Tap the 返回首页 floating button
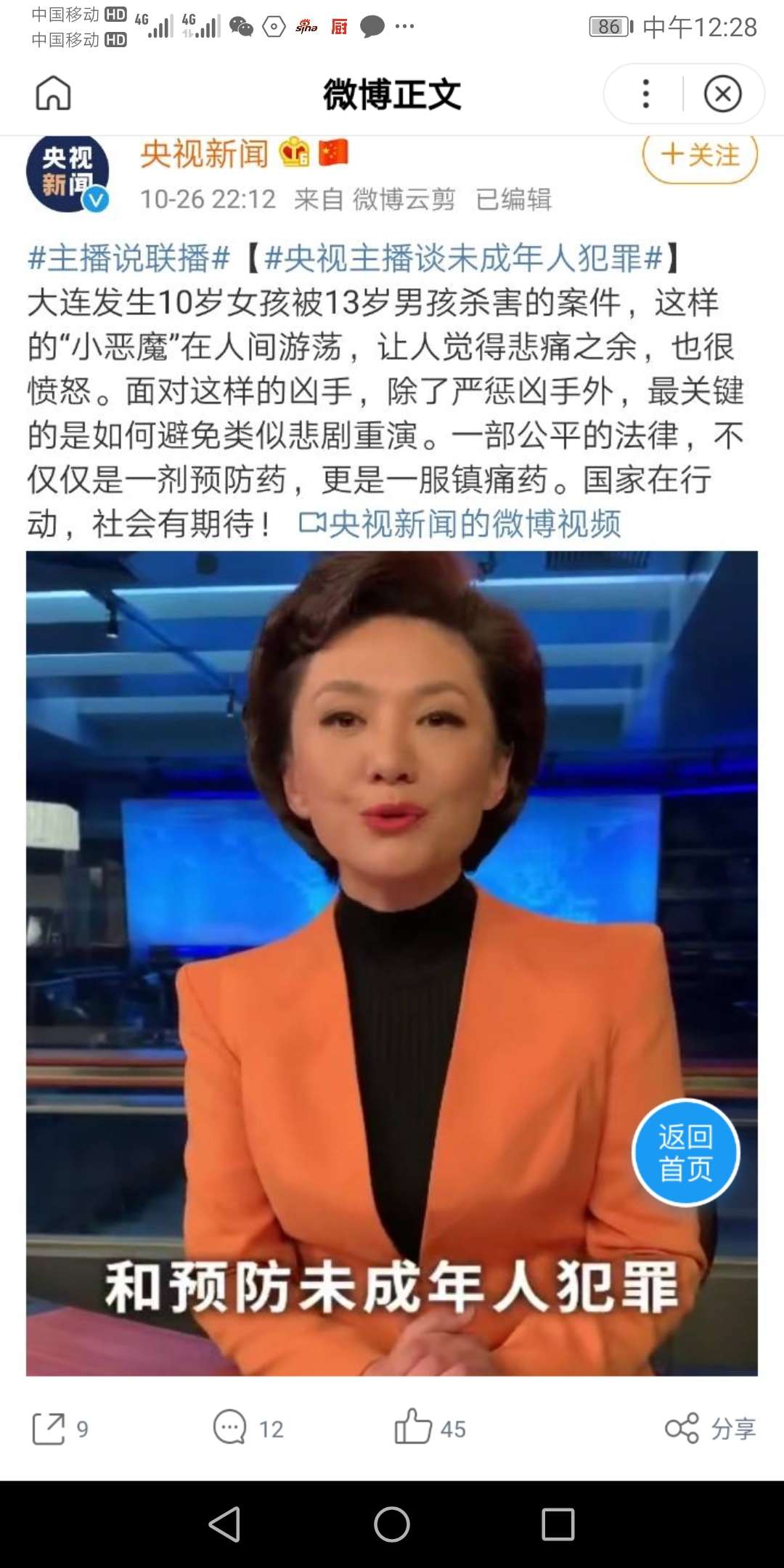The width and height of the screenshot is (784, 1568). pyautogui.click(x=685, y=1153)
